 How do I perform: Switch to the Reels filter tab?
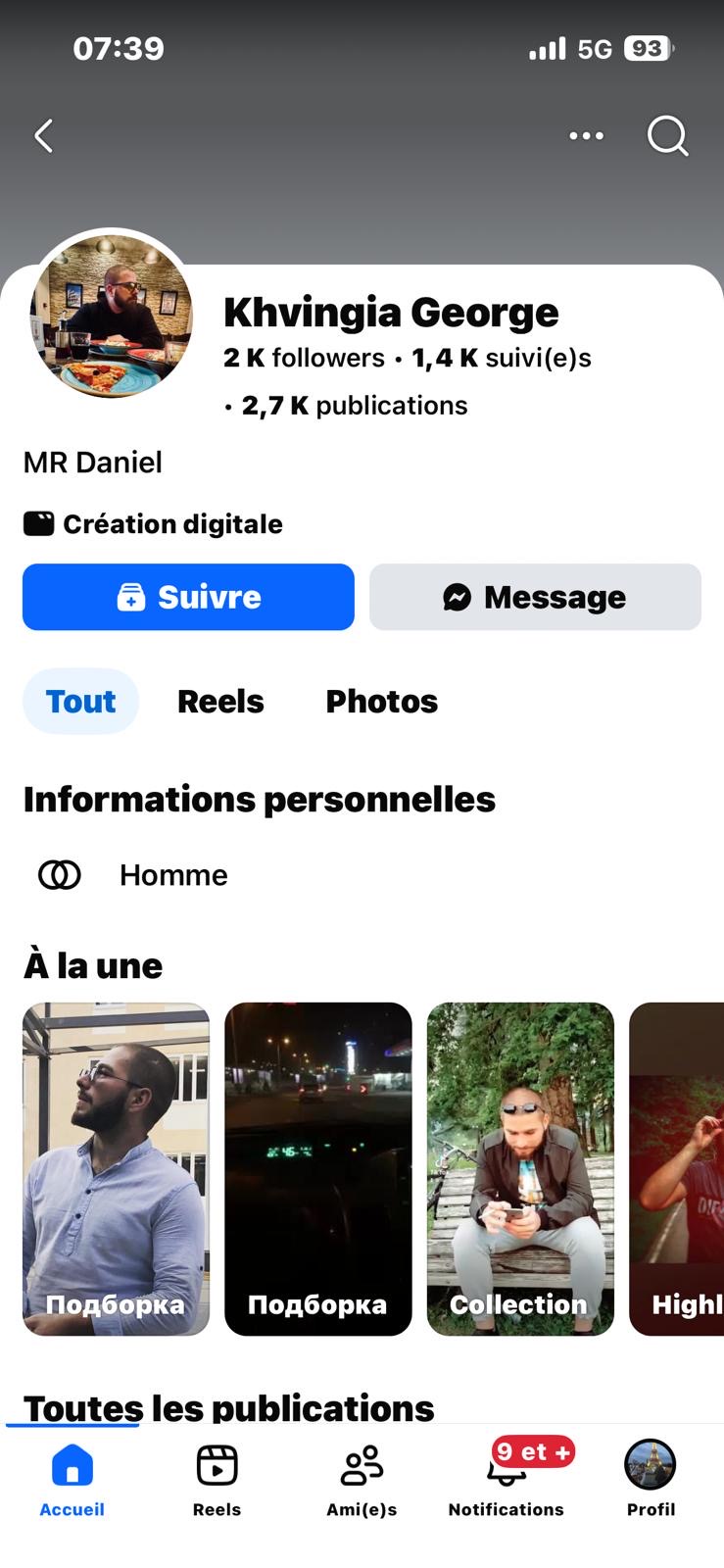tap(220, 702)
